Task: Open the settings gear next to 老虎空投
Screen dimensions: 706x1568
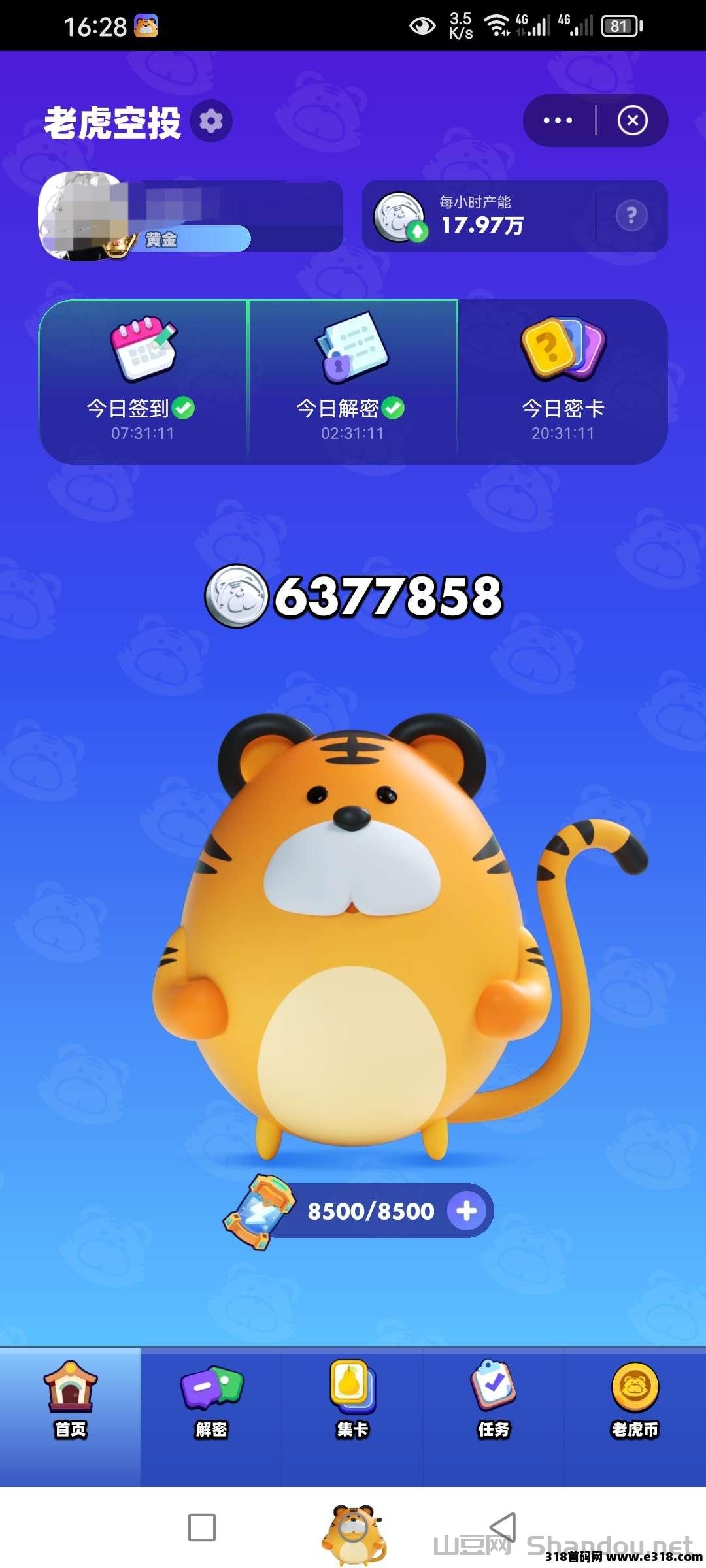Action: (x=211, y=122)
